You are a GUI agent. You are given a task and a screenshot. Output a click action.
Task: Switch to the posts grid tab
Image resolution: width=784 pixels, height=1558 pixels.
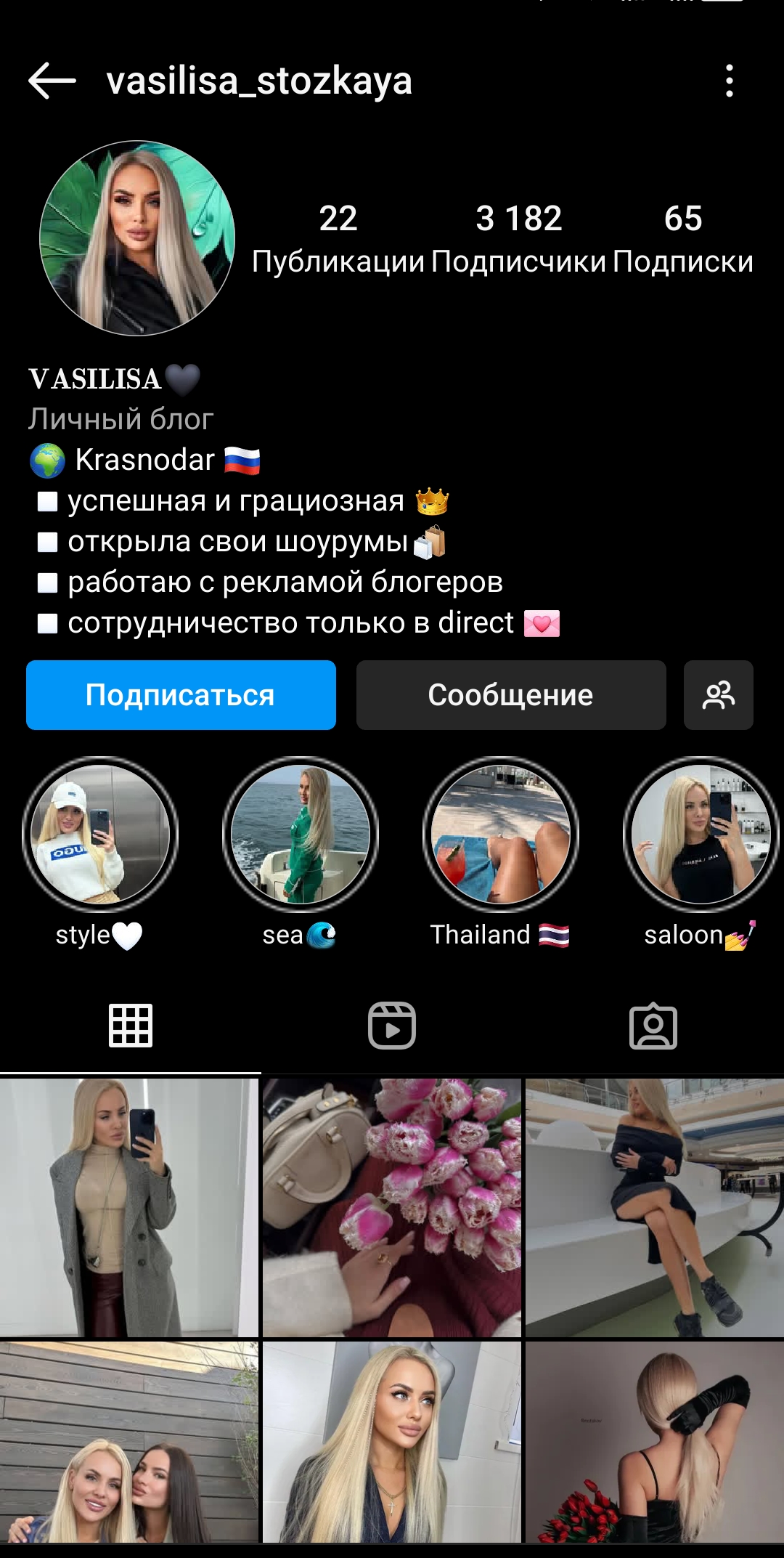(131, 1026)
